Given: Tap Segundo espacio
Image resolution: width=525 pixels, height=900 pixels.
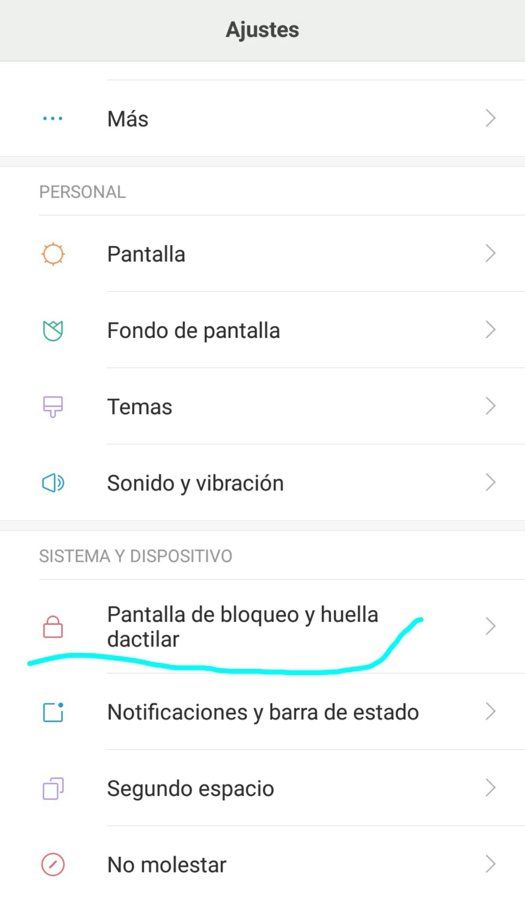Looking at the screenshot, I should point(262,788).
